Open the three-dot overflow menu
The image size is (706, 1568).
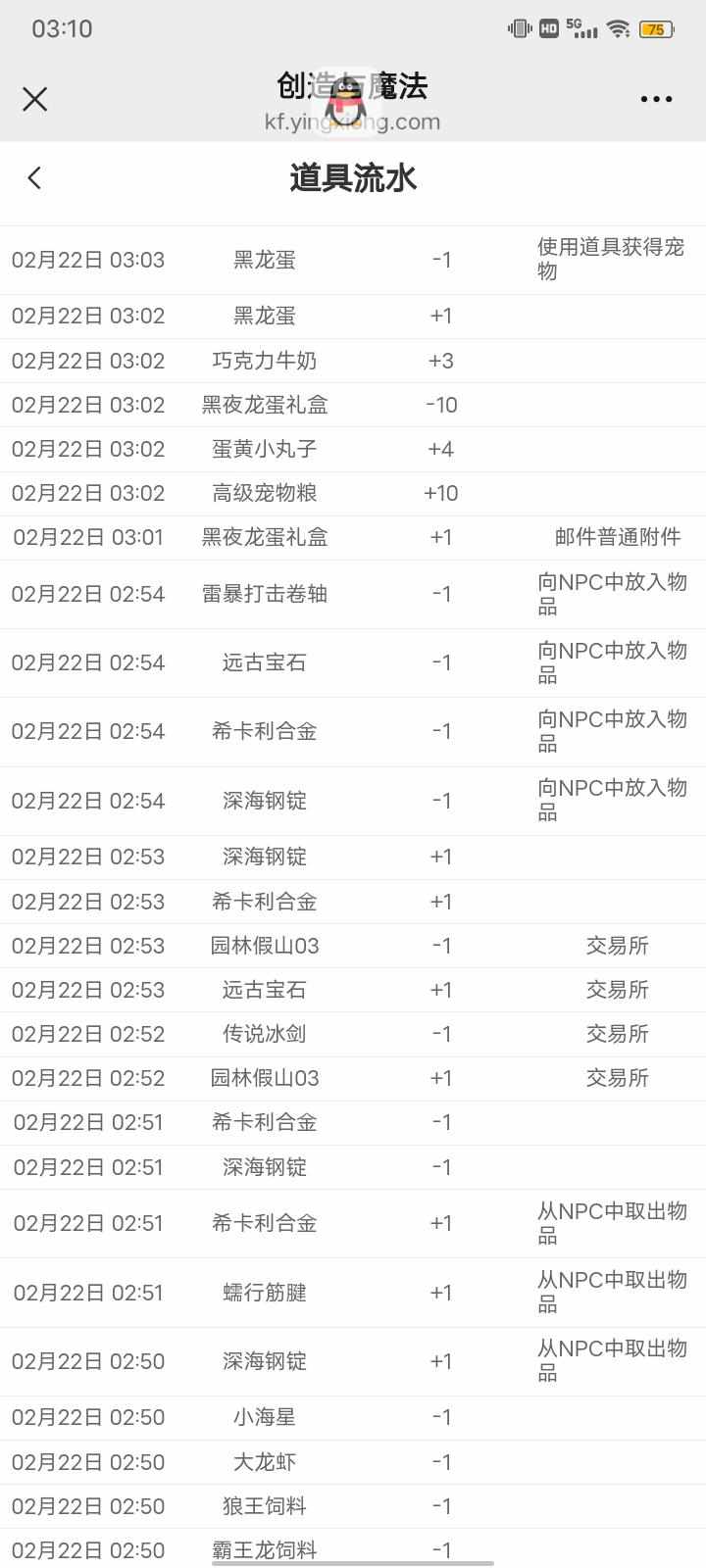click(656, 99)
